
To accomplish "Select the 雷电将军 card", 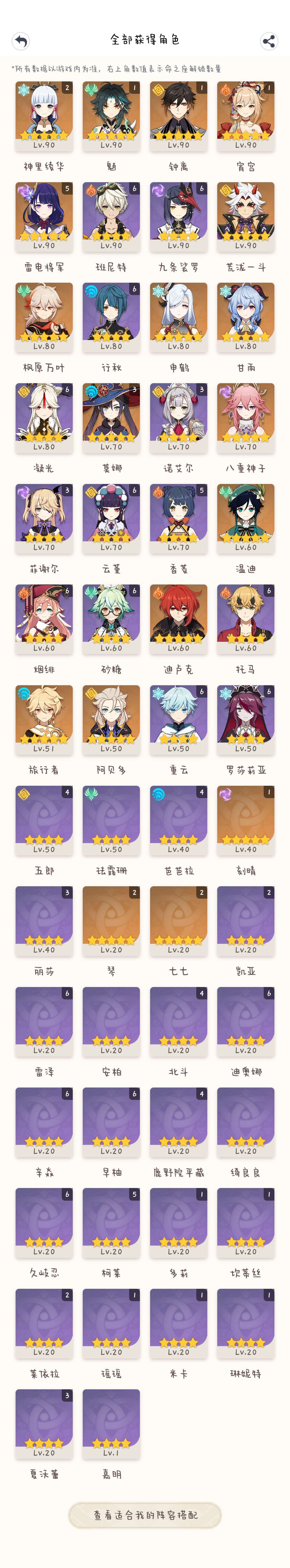I will (44, 216).
